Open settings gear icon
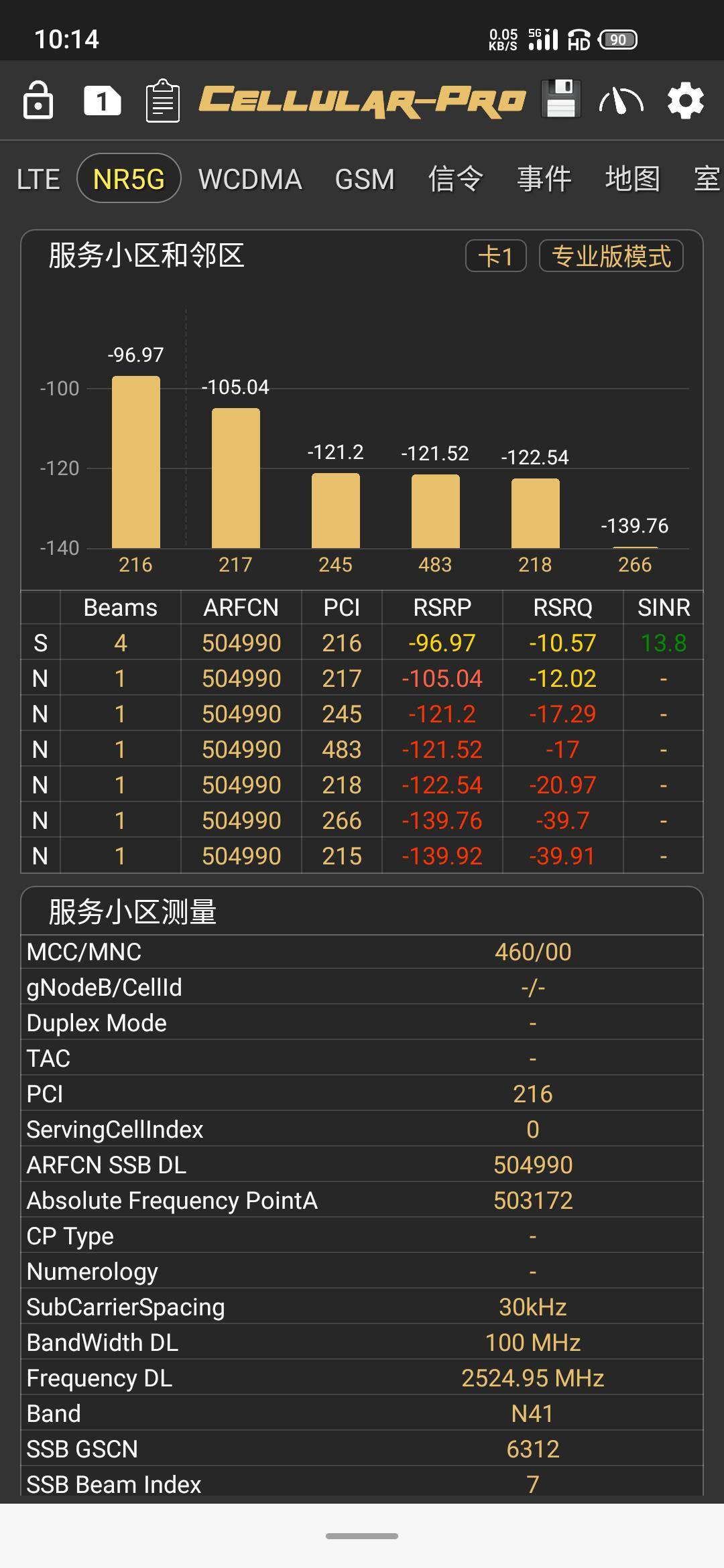 (685, 101)
